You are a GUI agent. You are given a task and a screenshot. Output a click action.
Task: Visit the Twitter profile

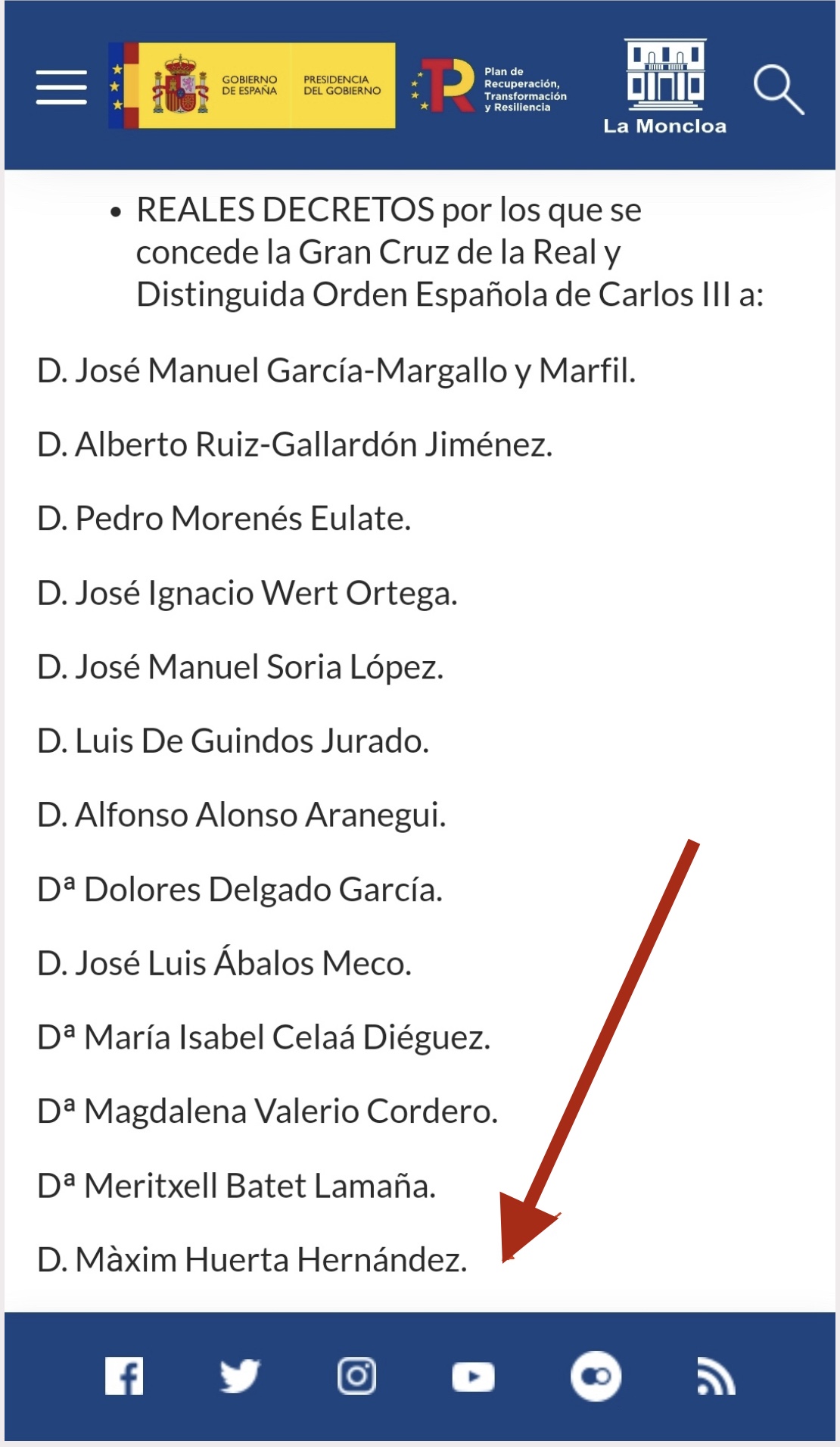240,1376
